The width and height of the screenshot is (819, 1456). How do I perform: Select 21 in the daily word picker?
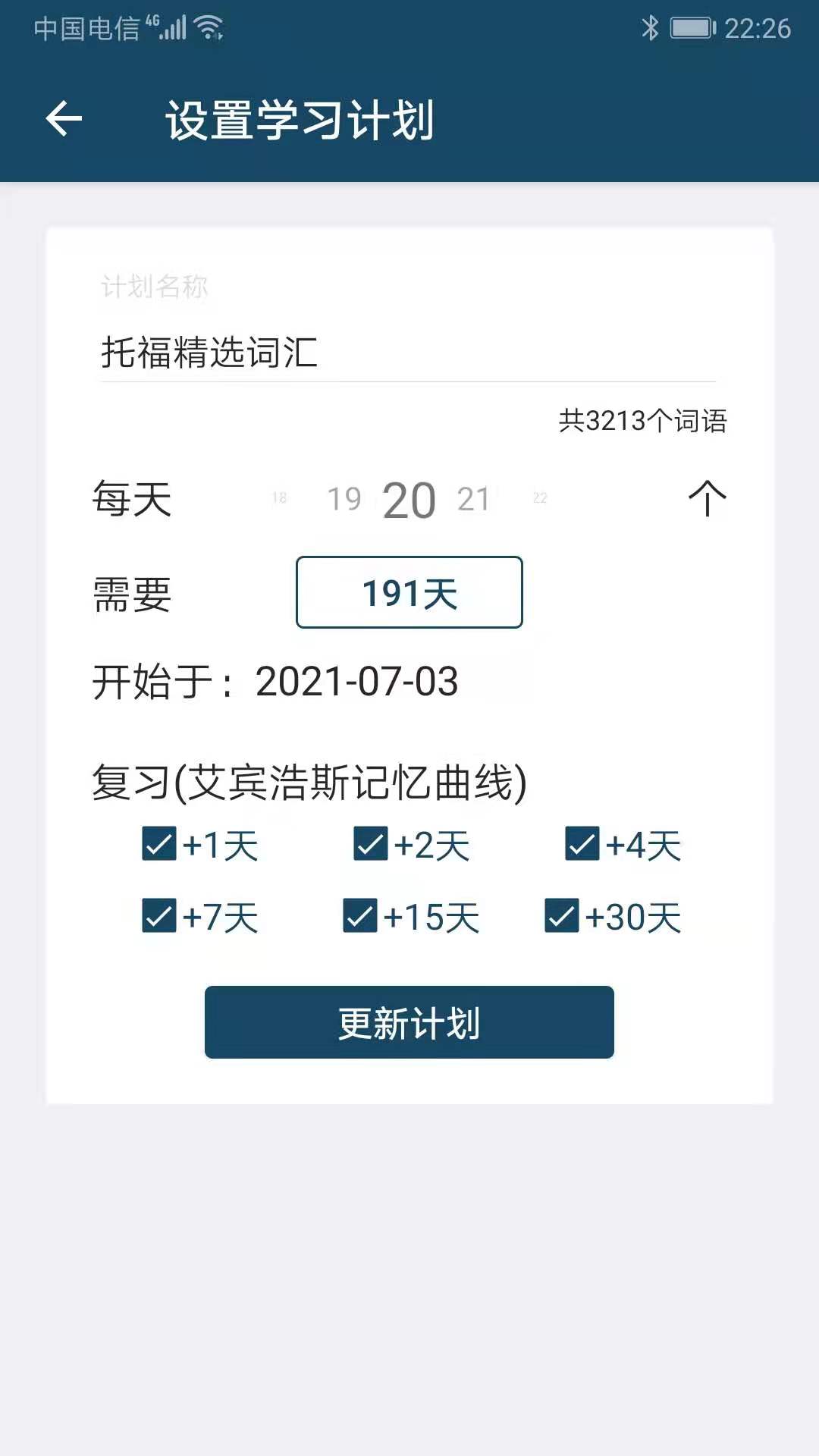[x=473, y=499]
